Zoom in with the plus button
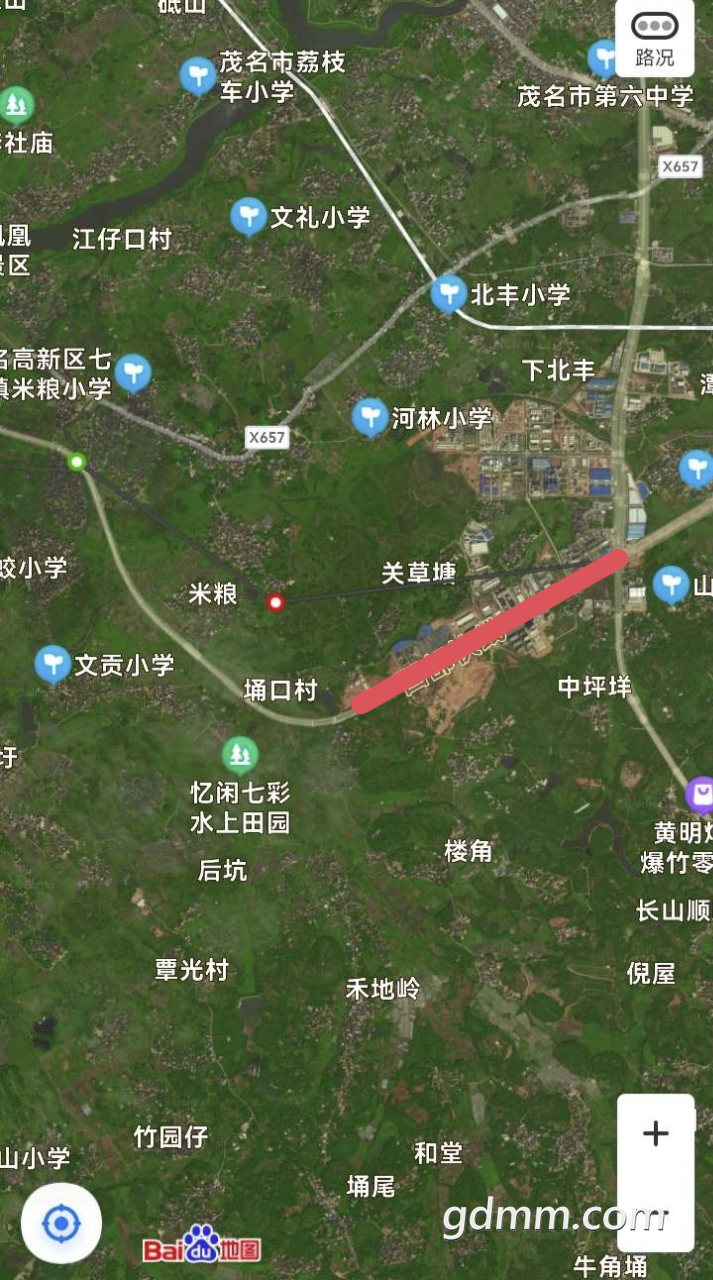The height and width of the screenshot is (1280, 713). pyautogui.click(x=655, y=1133)
